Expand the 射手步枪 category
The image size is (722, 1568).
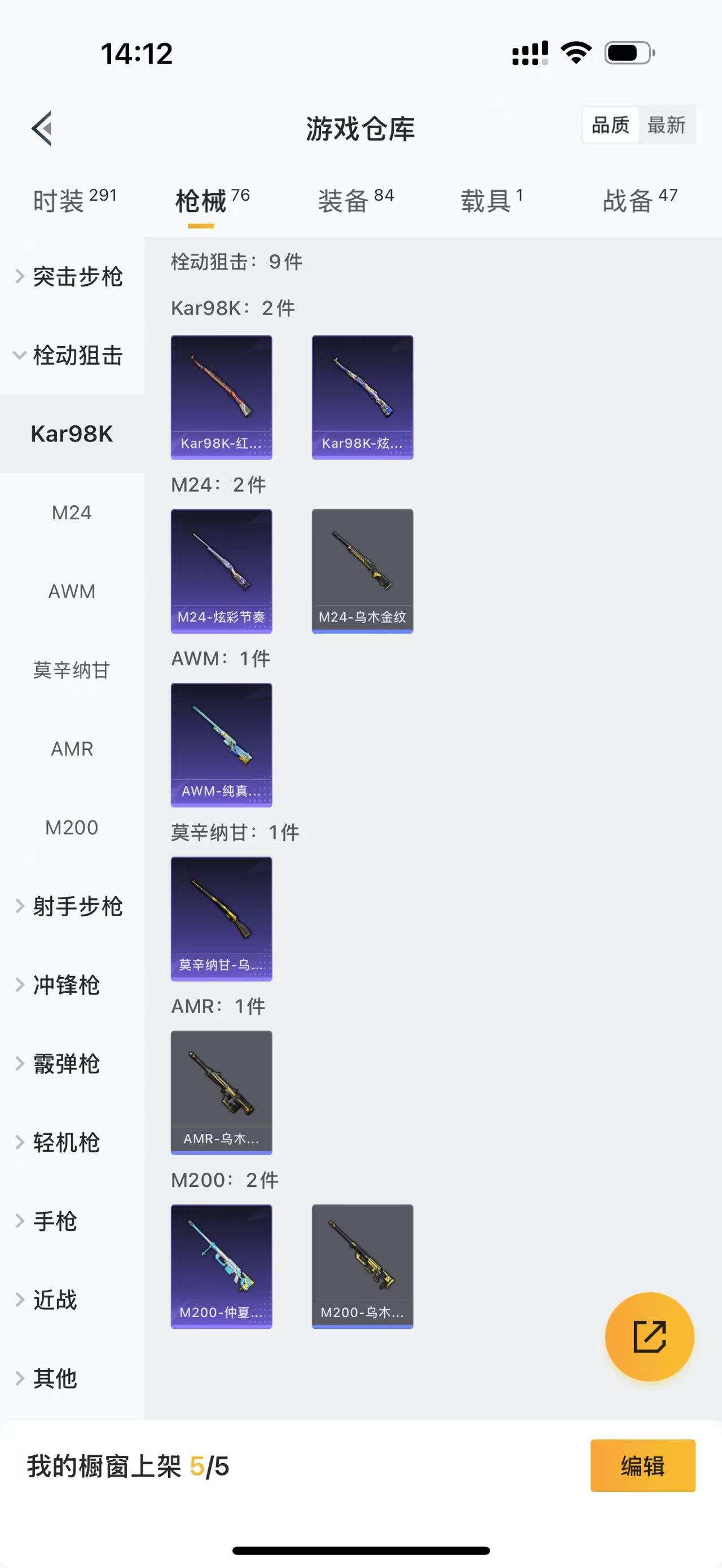click(x=79, y=906)
